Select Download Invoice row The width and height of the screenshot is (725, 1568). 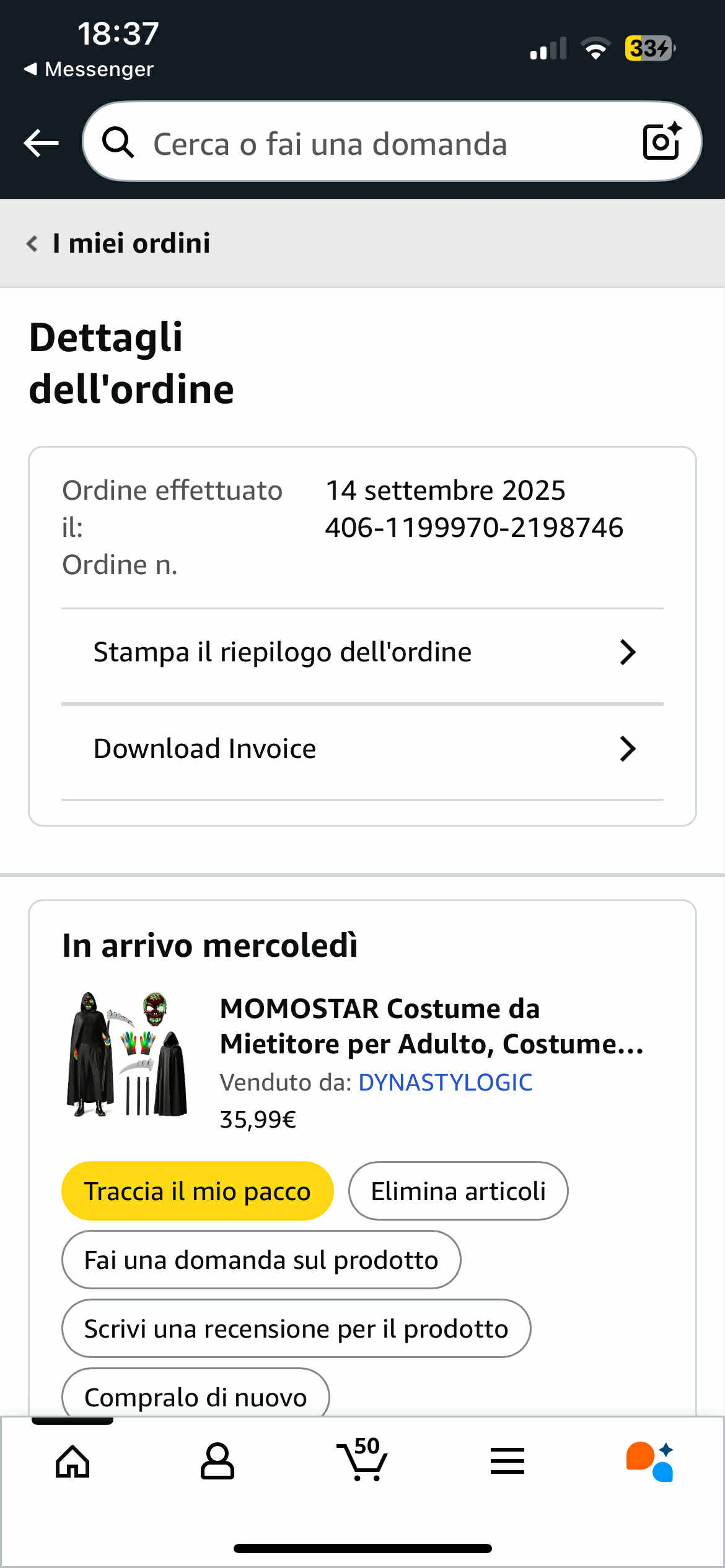(x=362, y=749)
